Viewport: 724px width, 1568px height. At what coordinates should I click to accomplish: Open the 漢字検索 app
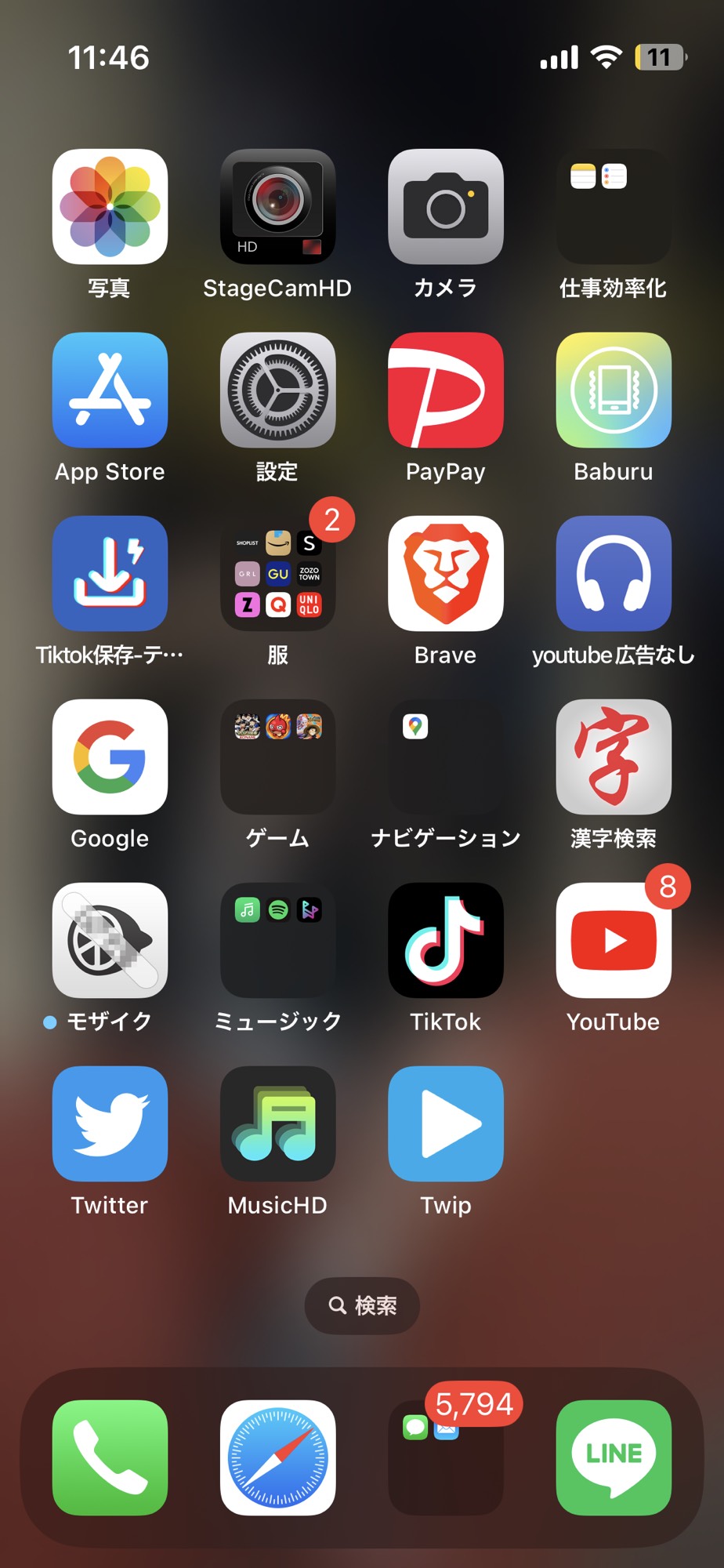click(x=613, y=757)
